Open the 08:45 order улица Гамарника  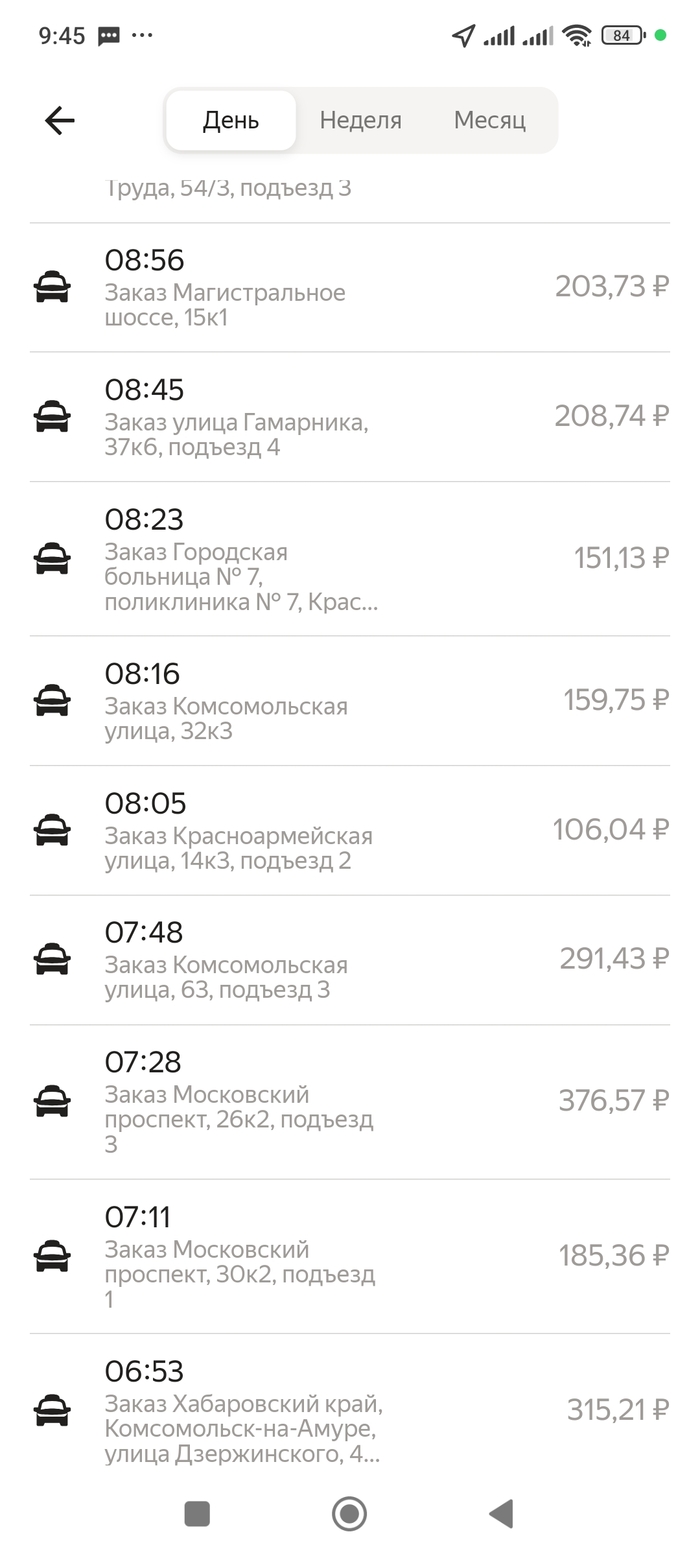pyautogui.click(x=350, y=417)
